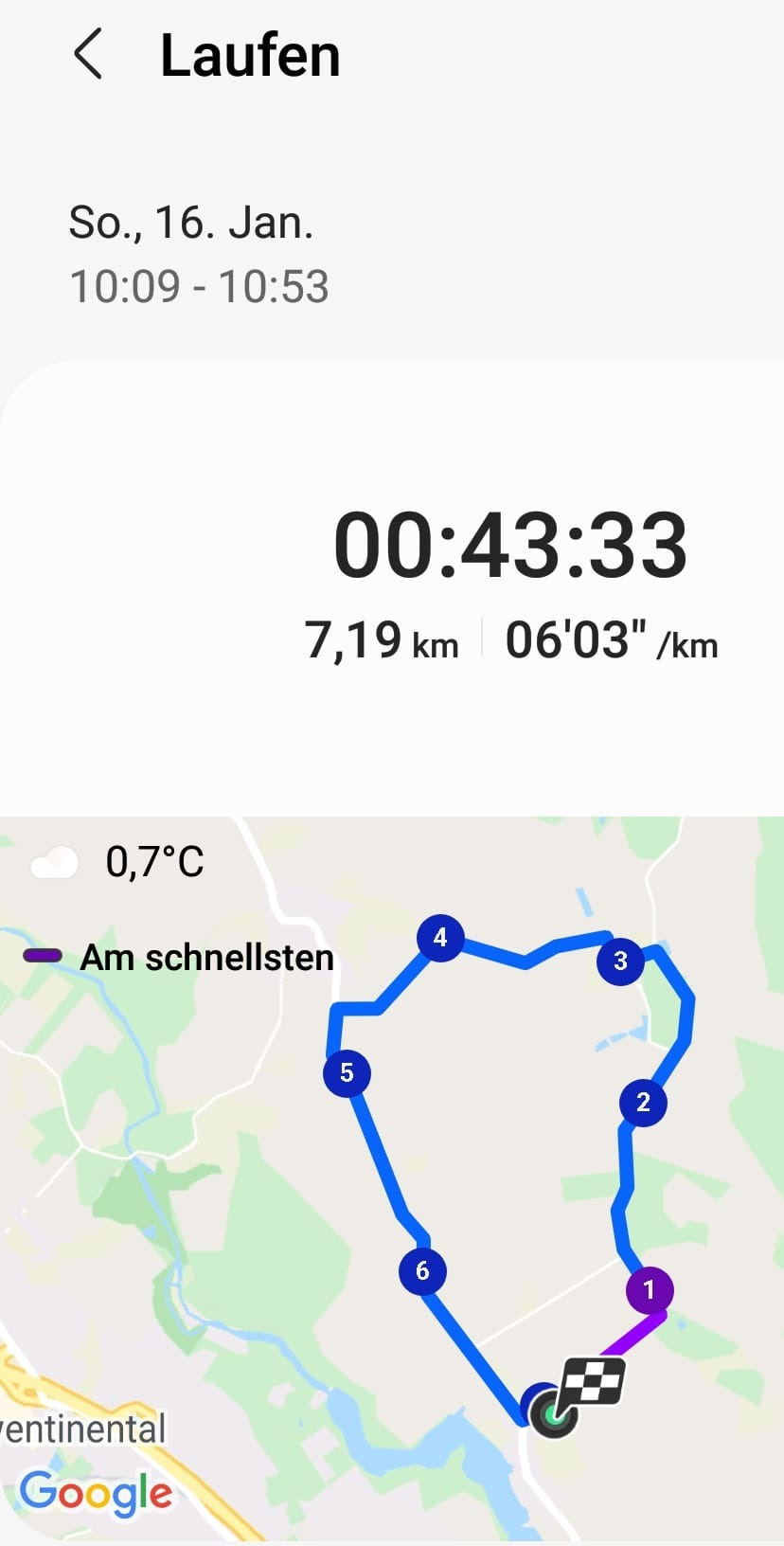784x1546 pixels.
Task: Go back from the Laufen screen
Action: pos(88,55)
